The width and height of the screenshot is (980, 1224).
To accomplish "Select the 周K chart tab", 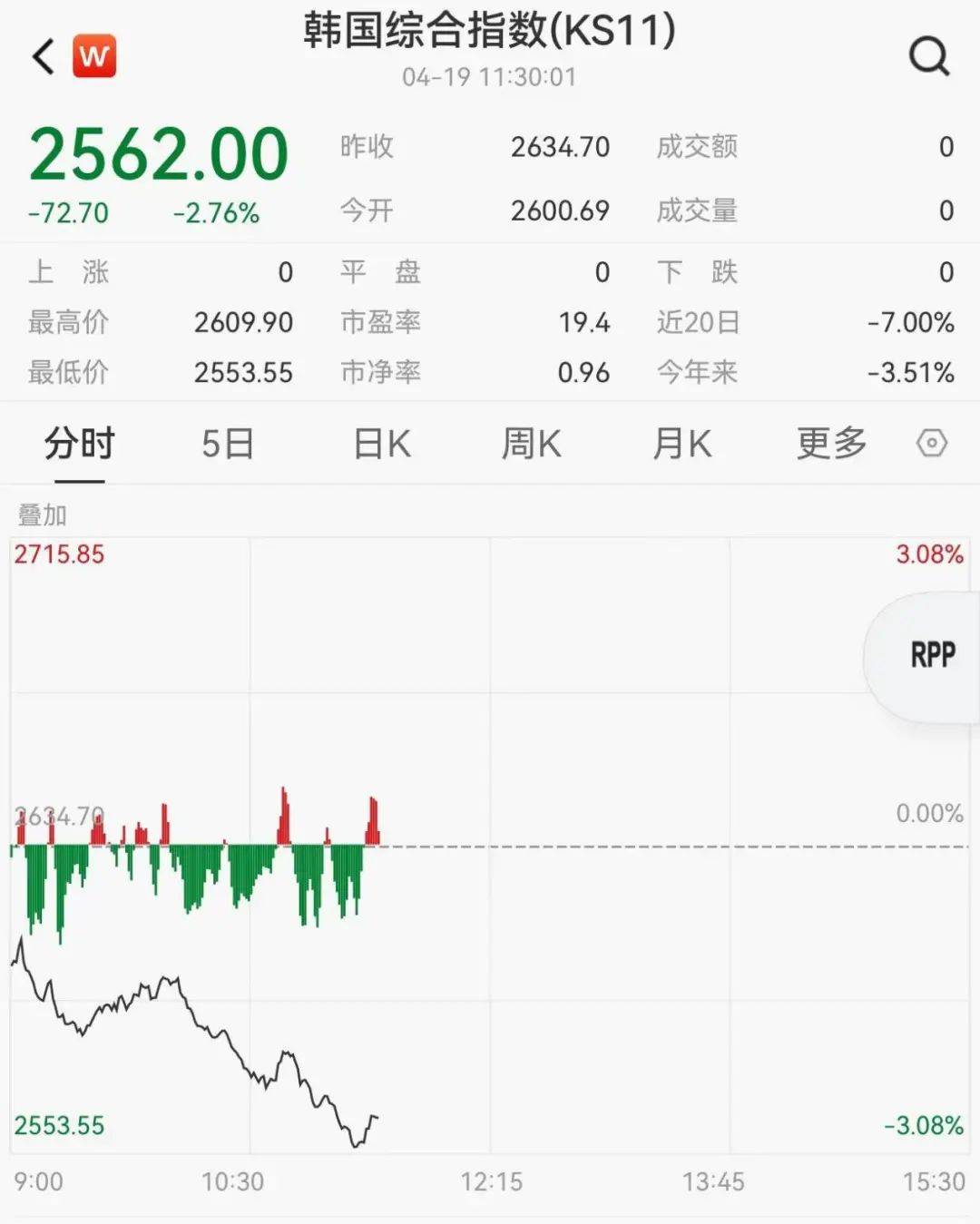I will 532,444.
